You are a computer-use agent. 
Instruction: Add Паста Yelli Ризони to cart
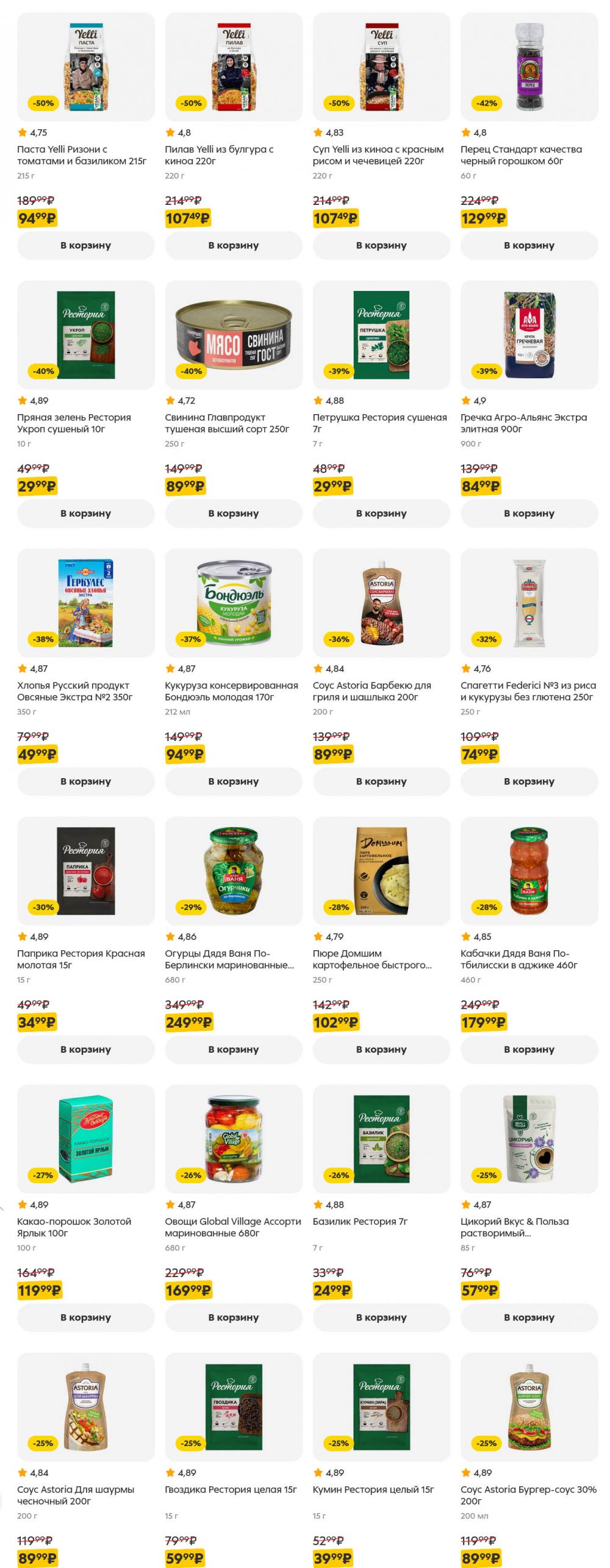click(85, 245)
